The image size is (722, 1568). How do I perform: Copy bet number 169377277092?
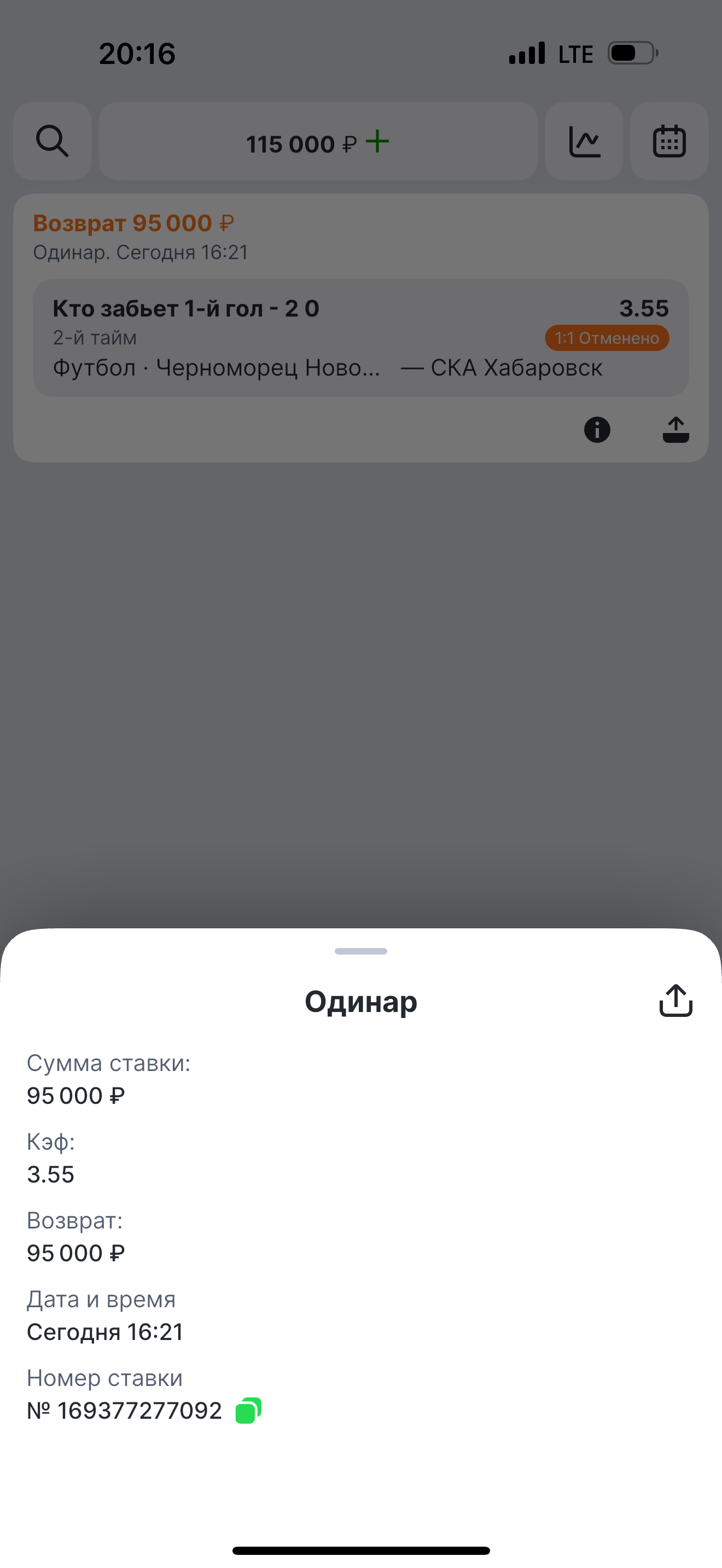(x=248, y=1411)
